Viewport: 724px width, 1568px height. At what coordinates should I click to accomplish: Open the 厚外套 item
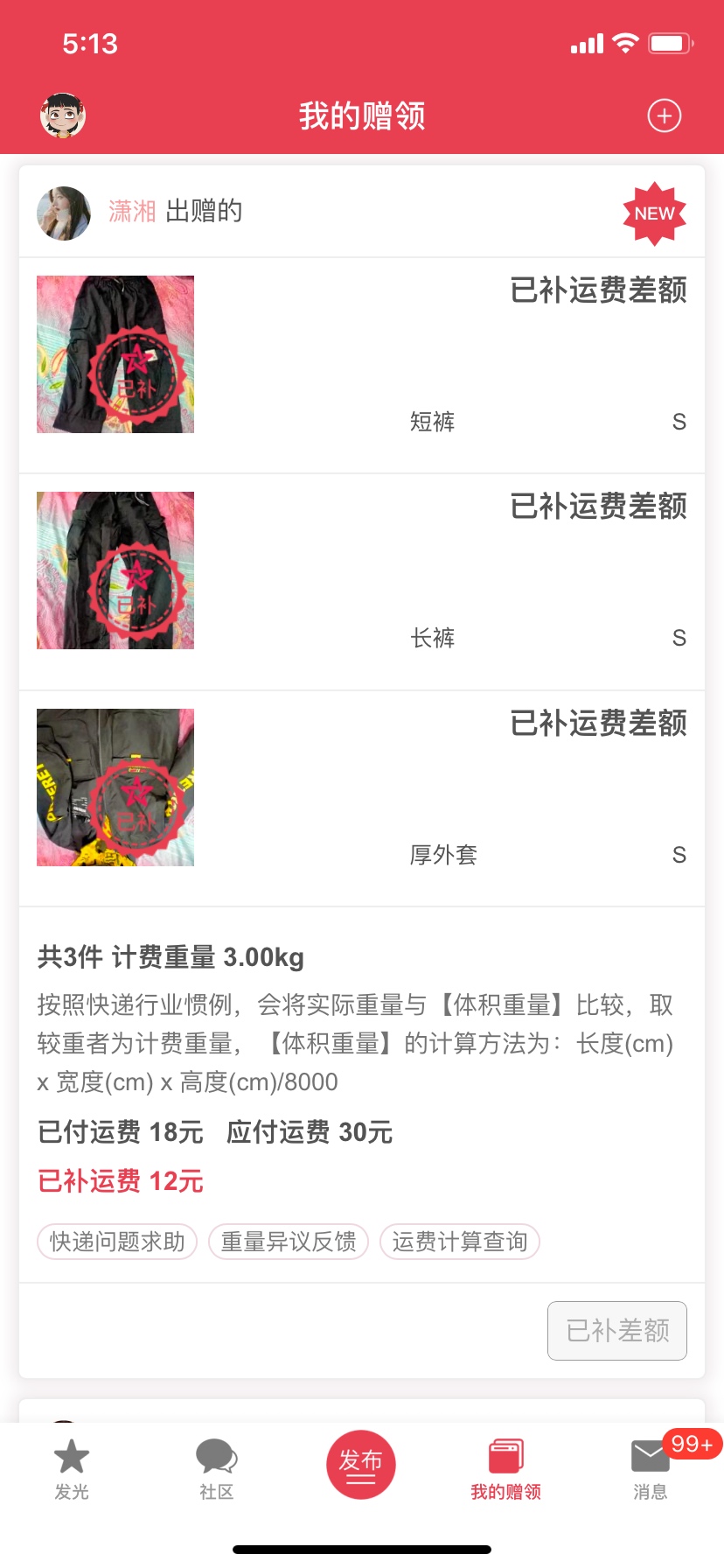[x=362, y=799]
